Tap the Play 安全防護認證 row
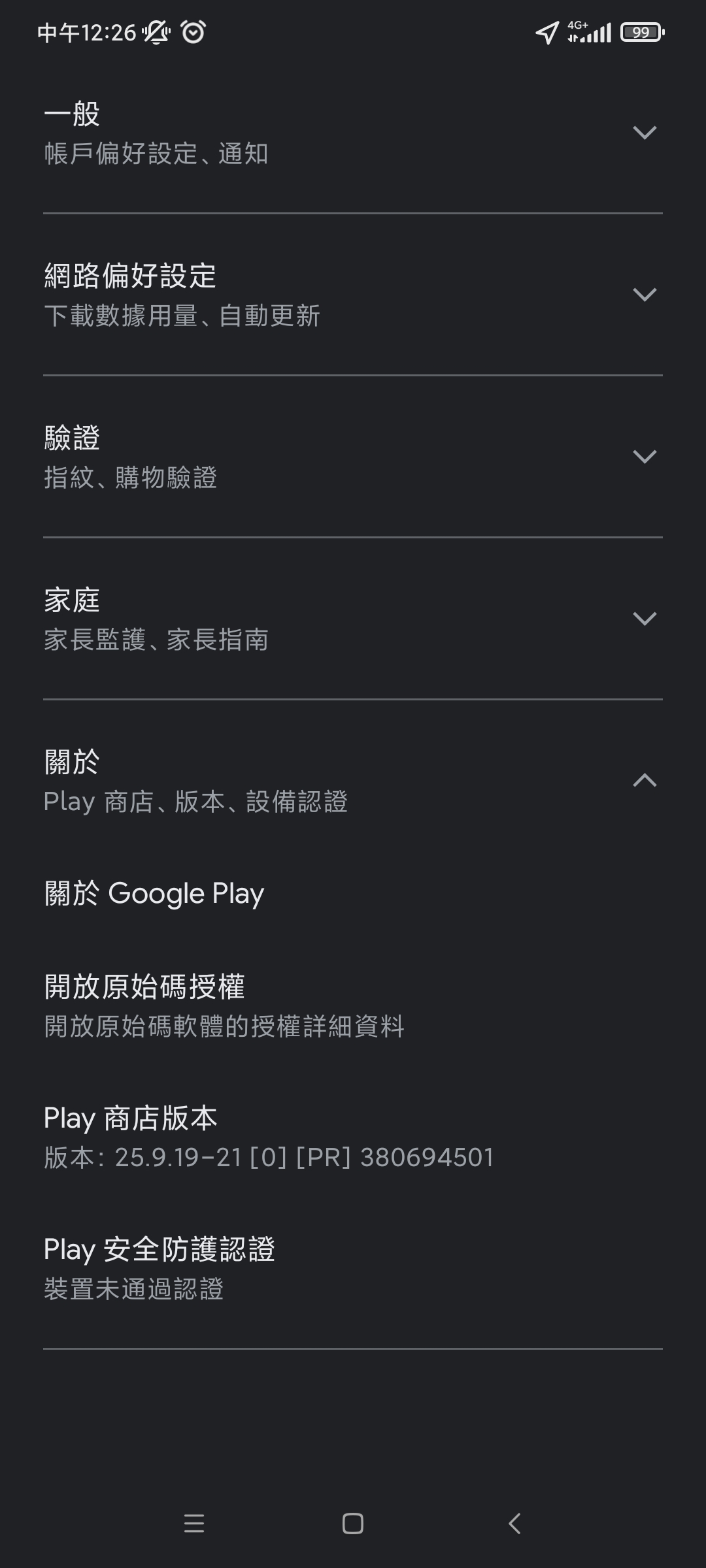 point(353,1268)
